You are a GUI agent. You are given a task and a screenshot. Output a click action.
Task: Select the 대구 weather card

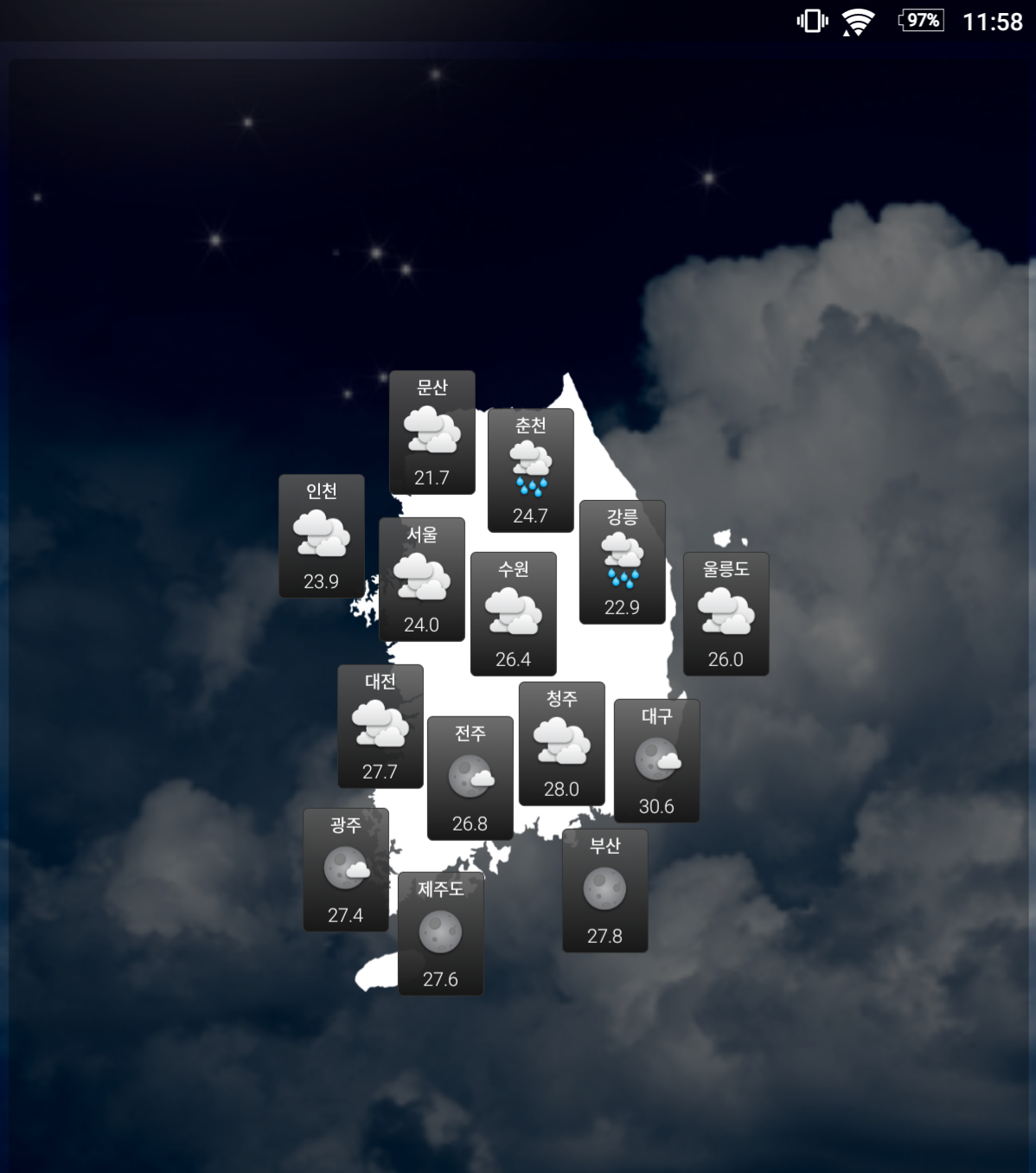tap(656, 761)
